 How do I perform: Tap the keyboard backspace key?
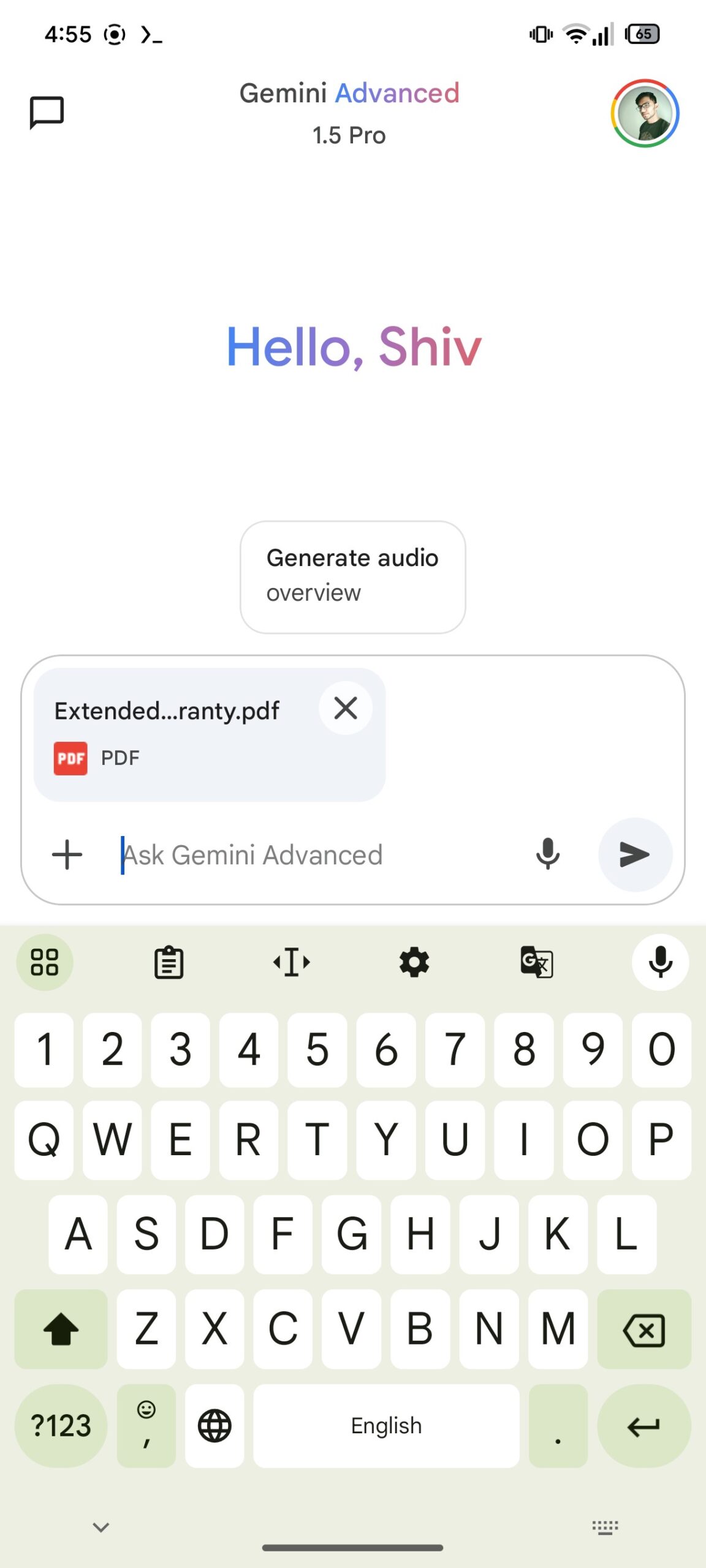(x=643, y=1329)
